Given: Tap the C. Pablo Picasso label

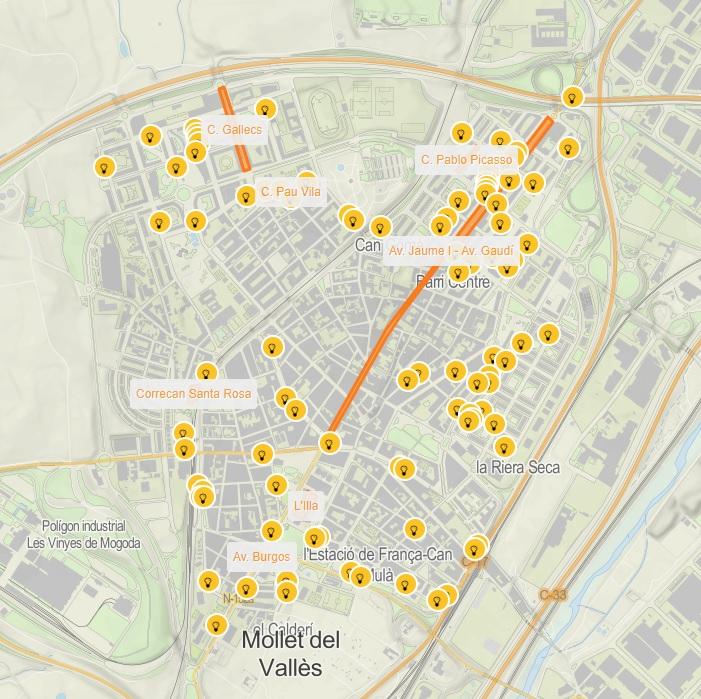Looking at the screenshot, I should (x=466, y=160).
